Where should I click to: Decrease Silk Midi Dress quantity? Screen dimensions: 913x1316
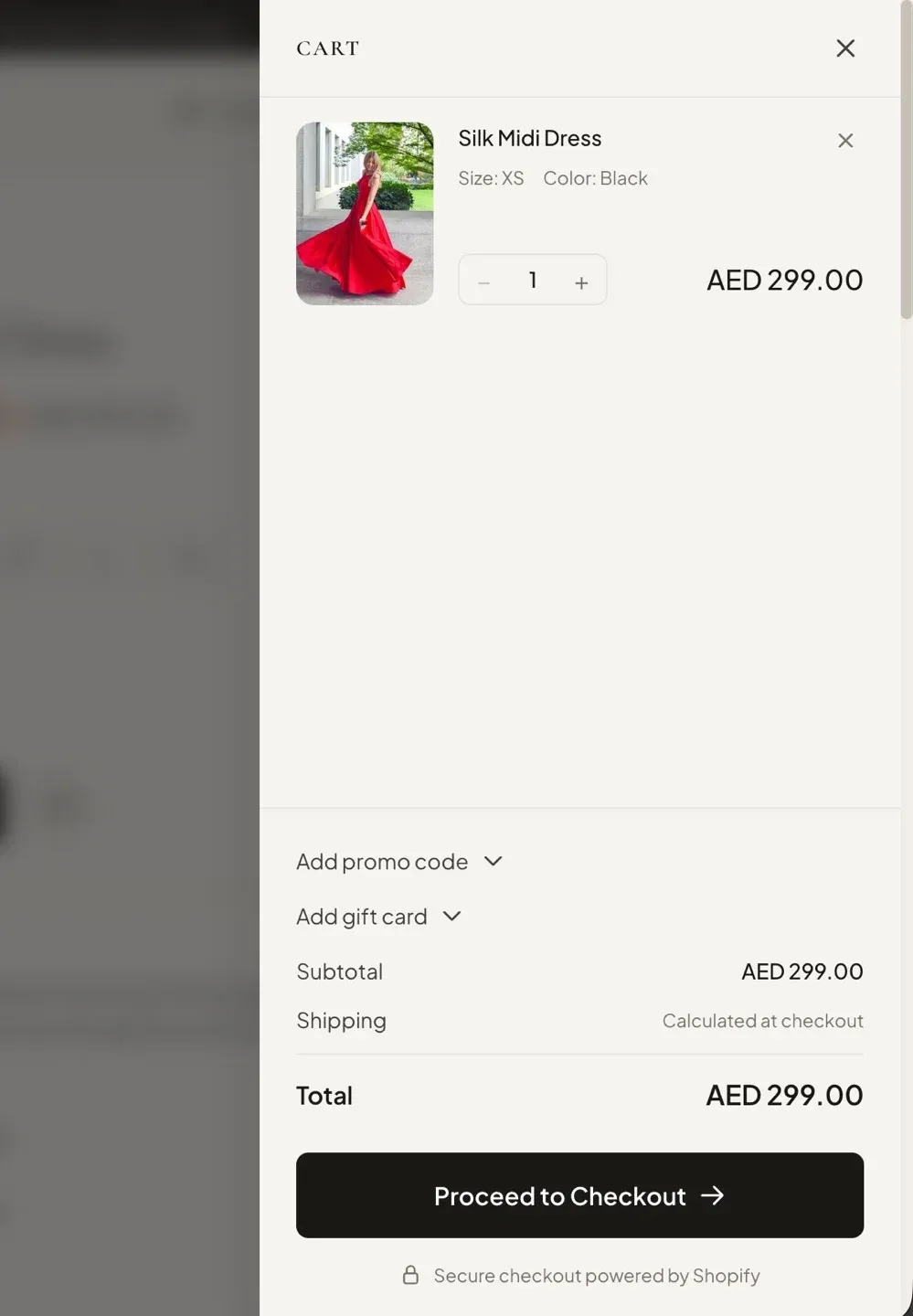pyautogui.click(x=484, y=282)
